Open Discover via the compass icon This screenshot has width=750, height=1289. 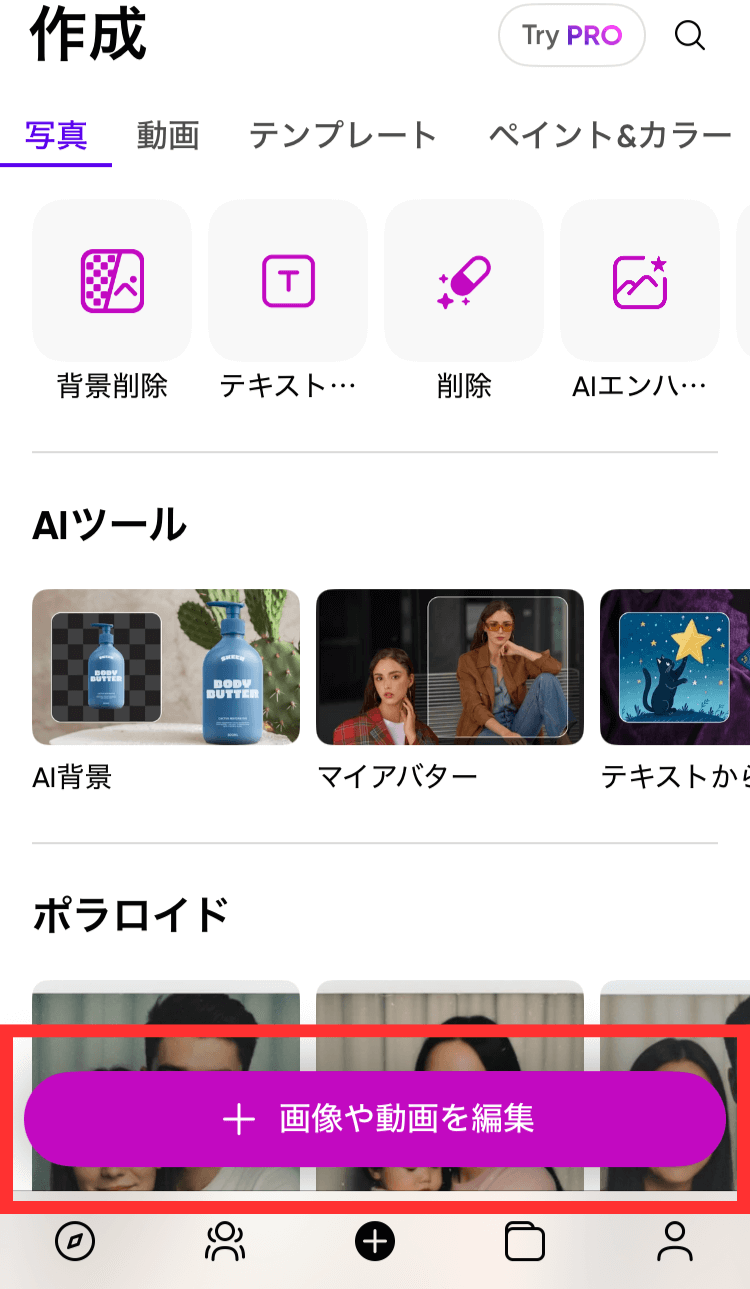click(75, 1242)
